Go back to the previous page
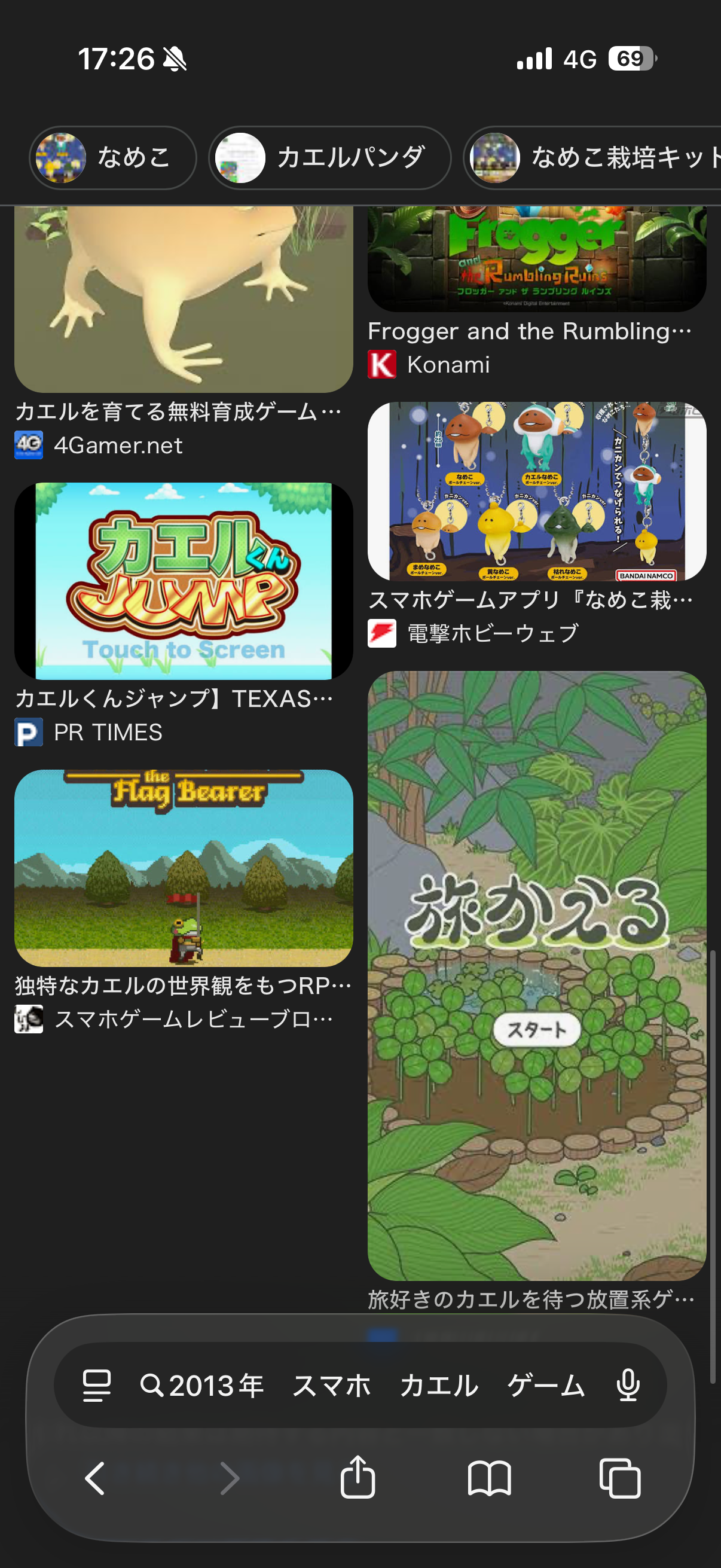Viewport: 721px width, 1568px height. (x=95, y=1478)
